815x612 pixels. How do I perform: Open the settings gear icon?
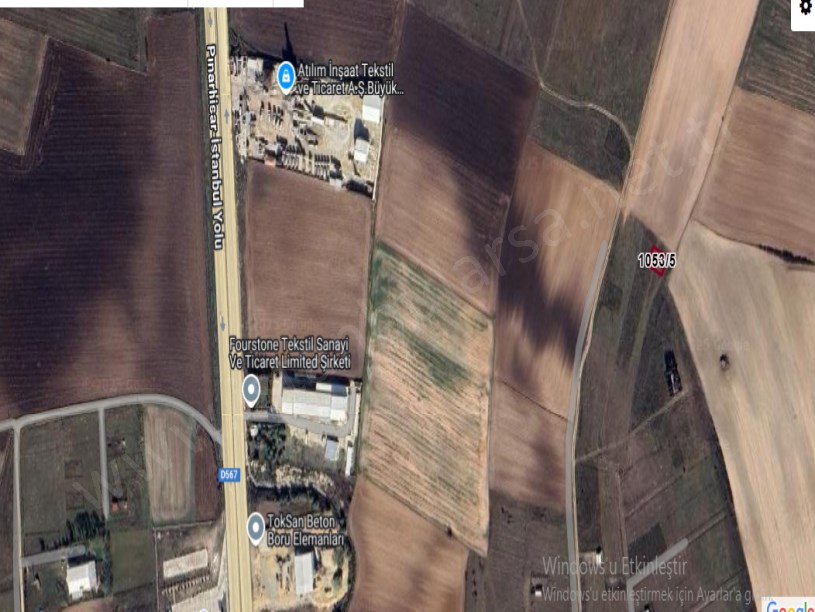pyautogui.click(x=804, y=9)
